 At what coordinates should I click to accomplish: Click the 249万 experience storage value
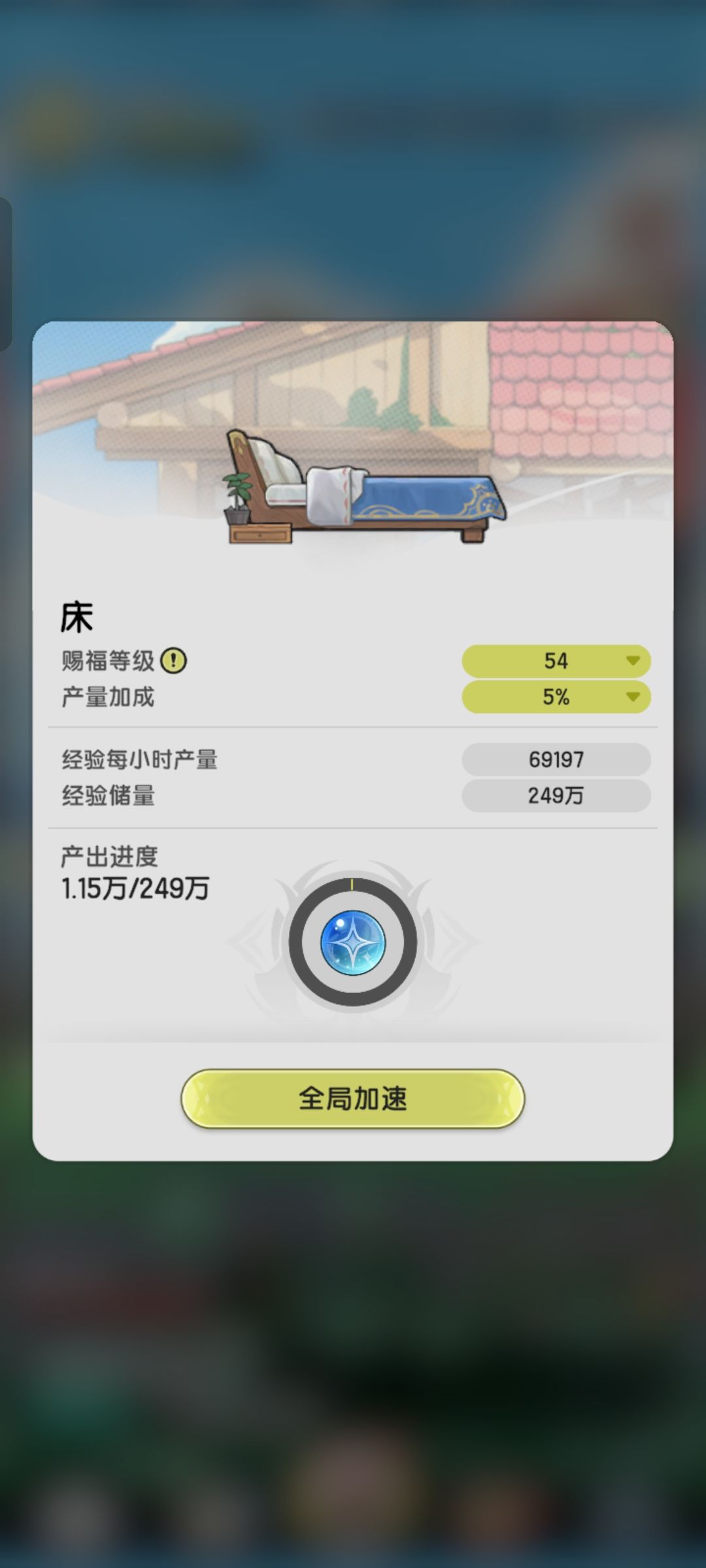tap(556, 796)
